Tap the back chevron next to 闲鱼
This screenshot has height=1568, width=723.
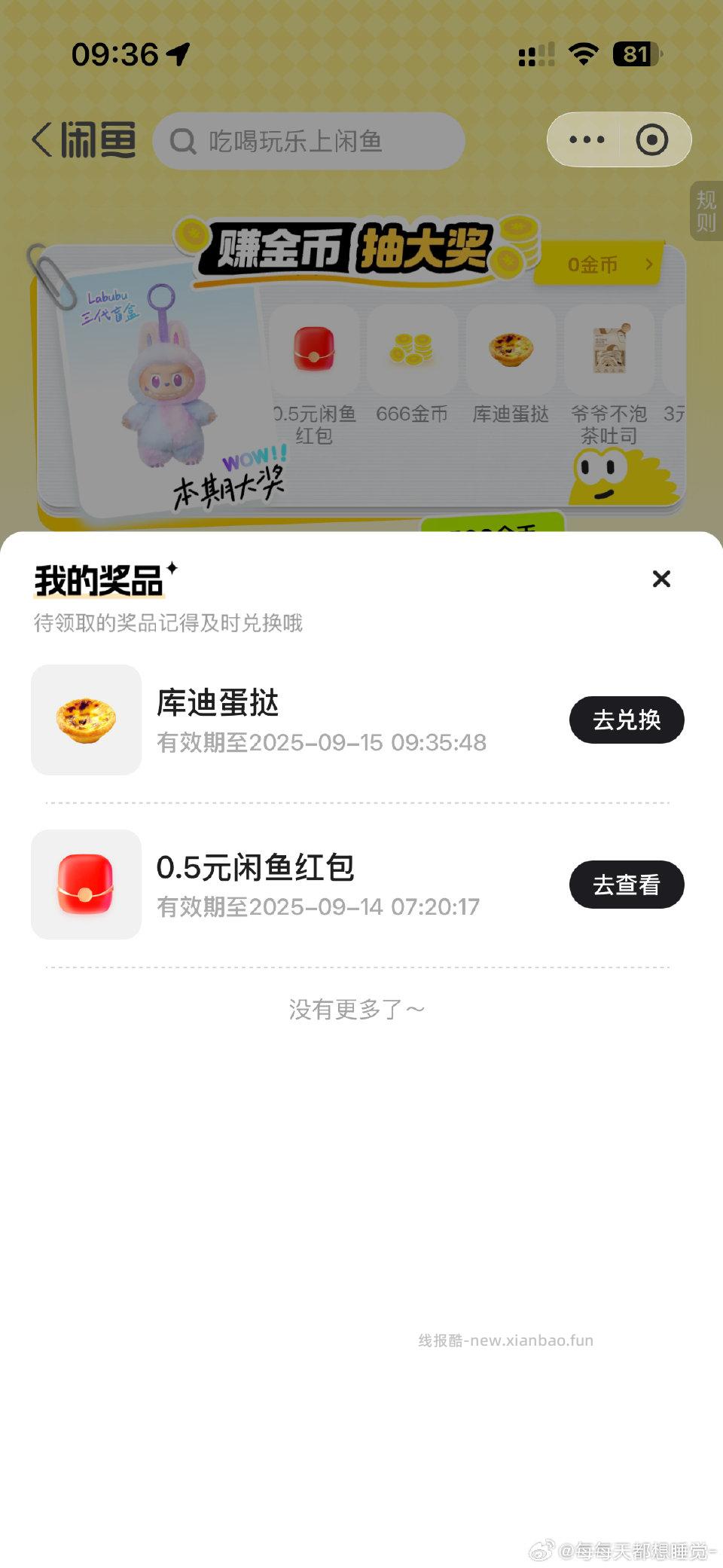(x=41, y=139)
